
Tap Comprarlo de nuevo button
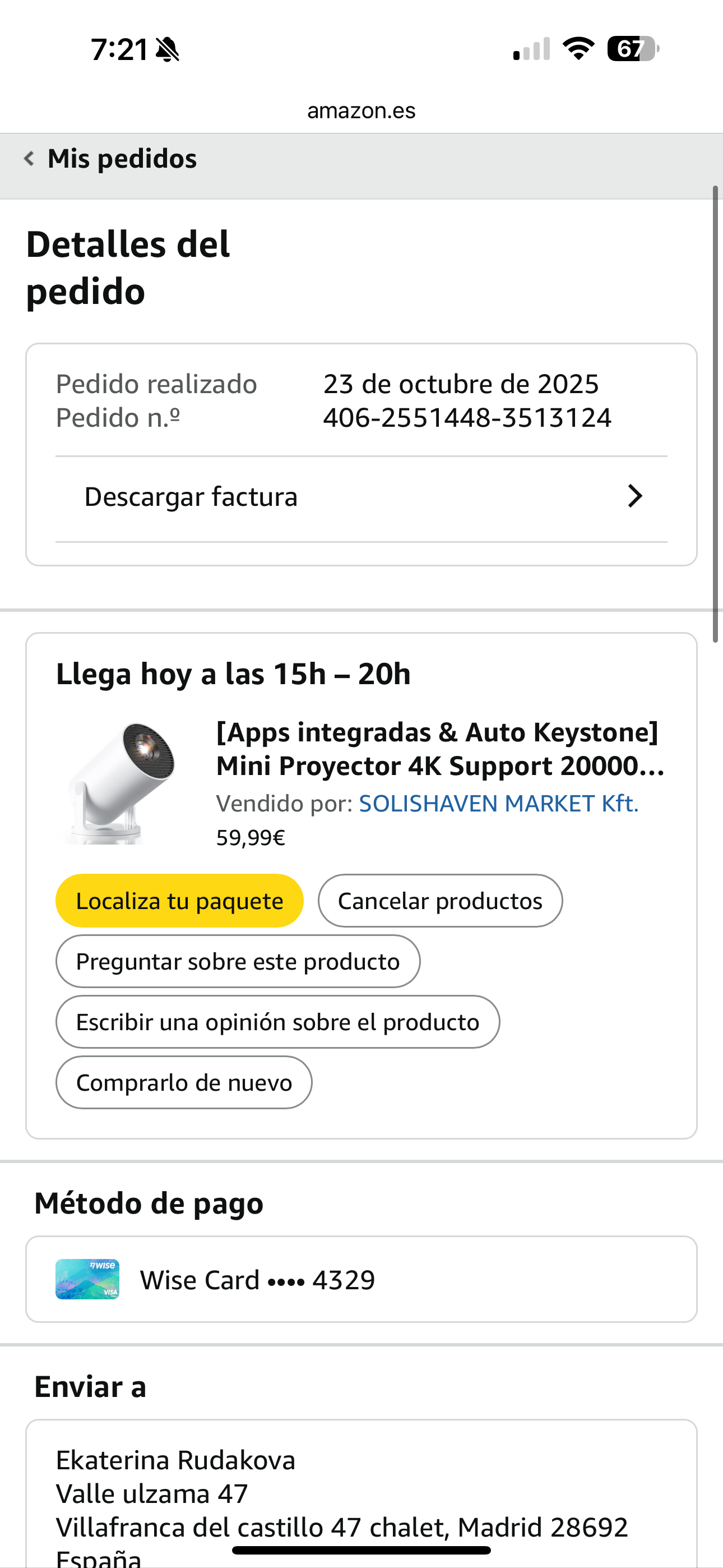coord(184,1083)
